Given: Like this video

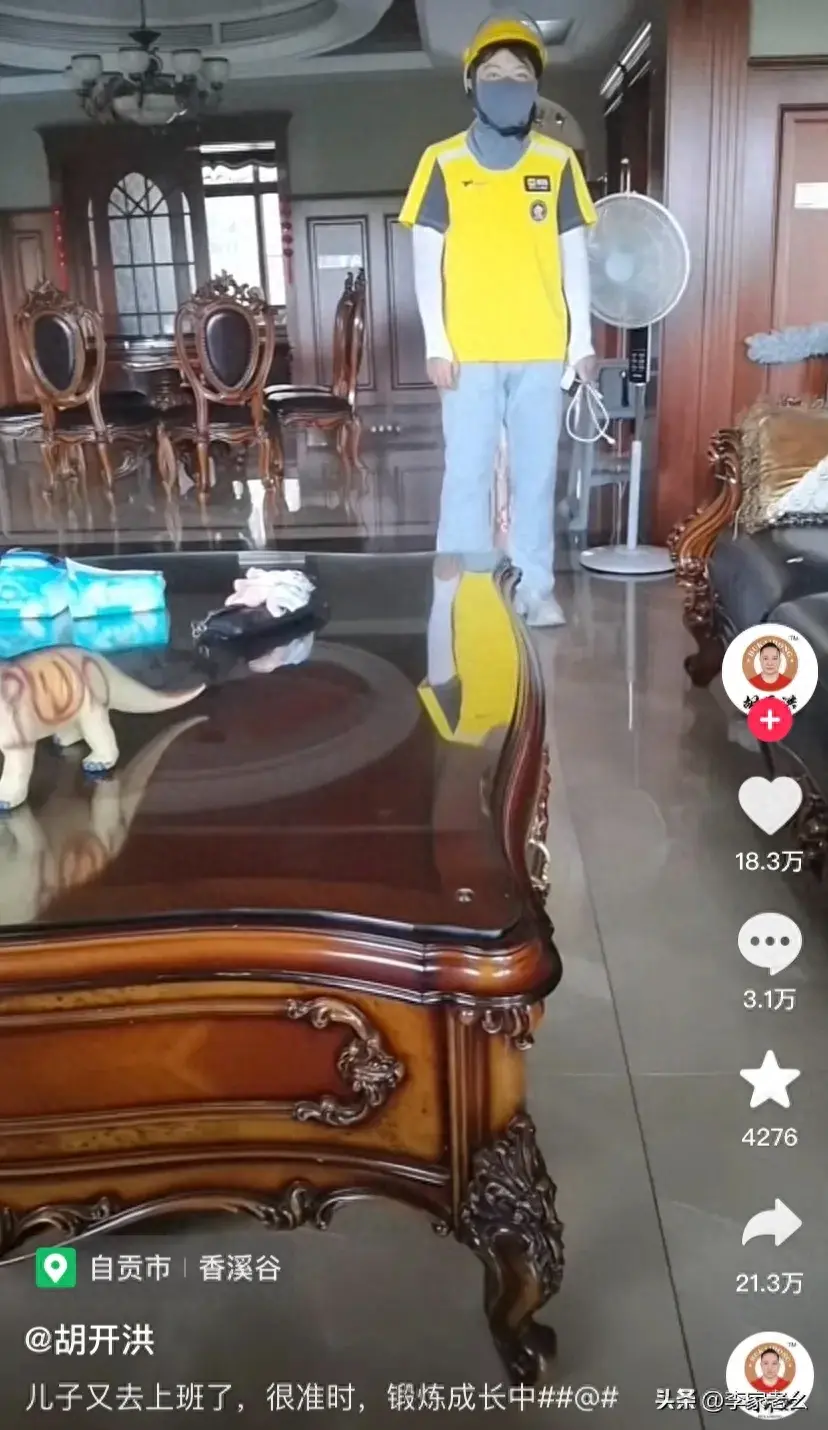Looking at the screenshot, I should tap(769, 805).
